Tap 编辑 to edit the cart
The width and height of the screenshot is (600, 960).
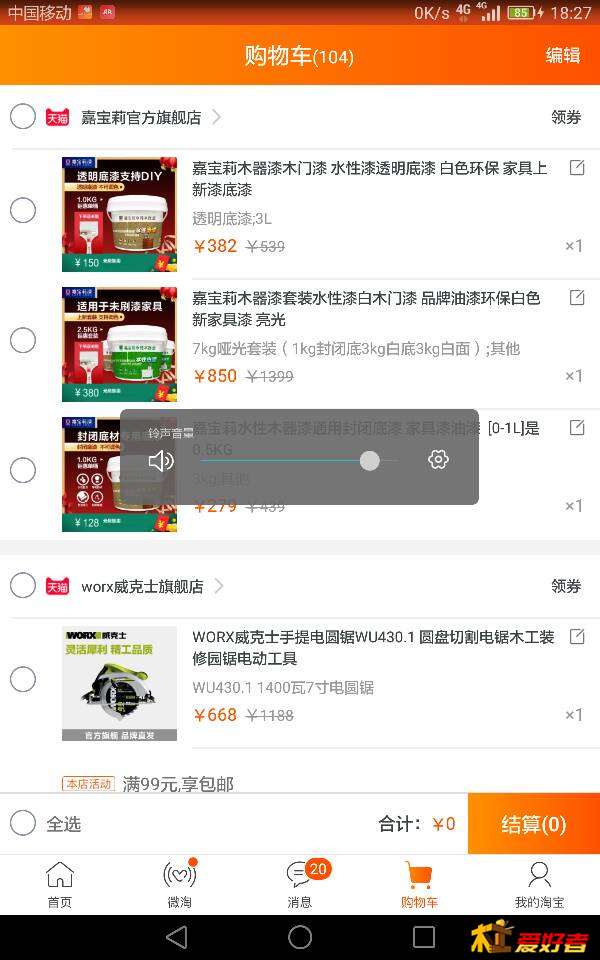point(562,56)
